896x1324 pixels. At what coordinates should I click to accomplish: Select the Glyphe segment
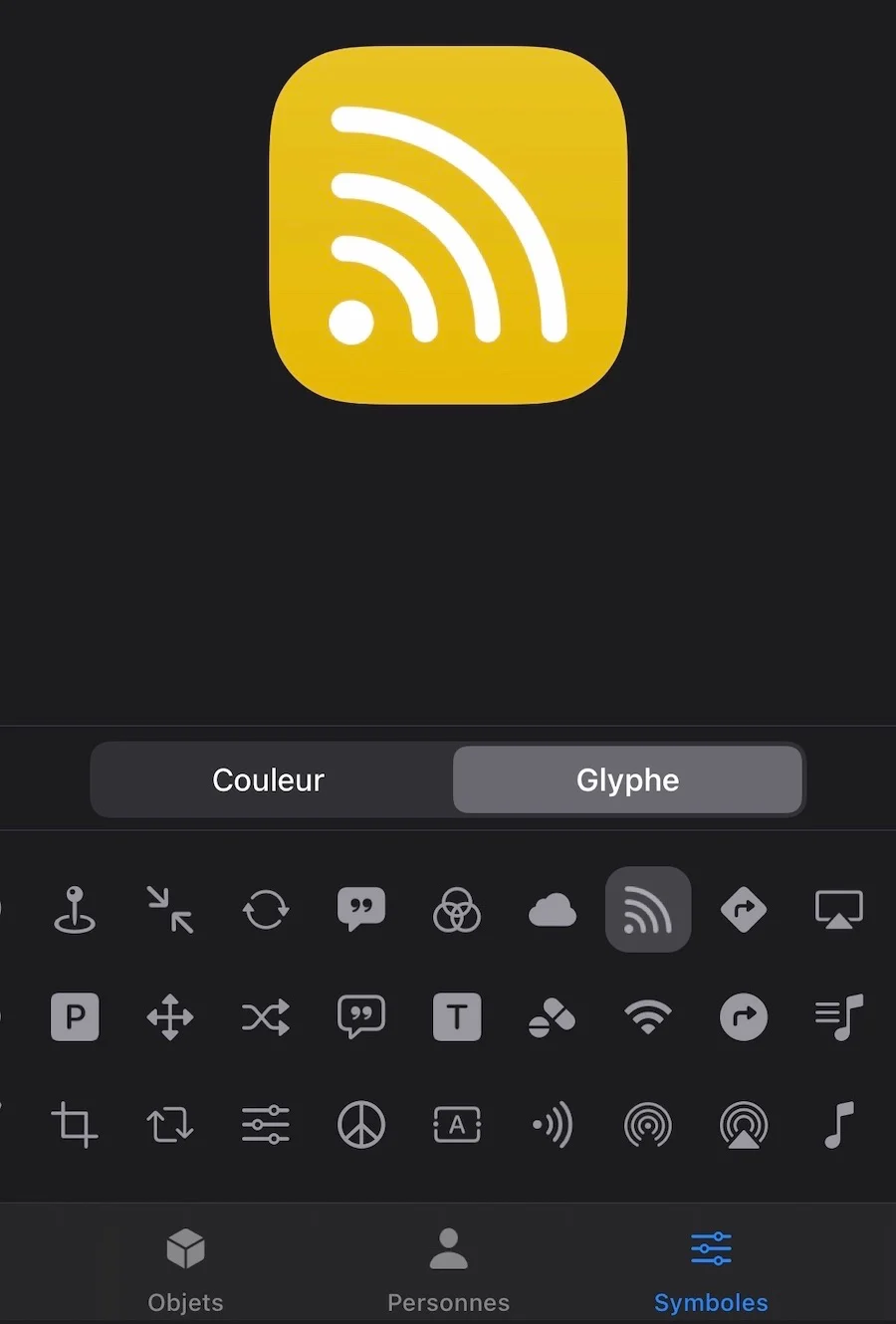click(x=627, y=779)
